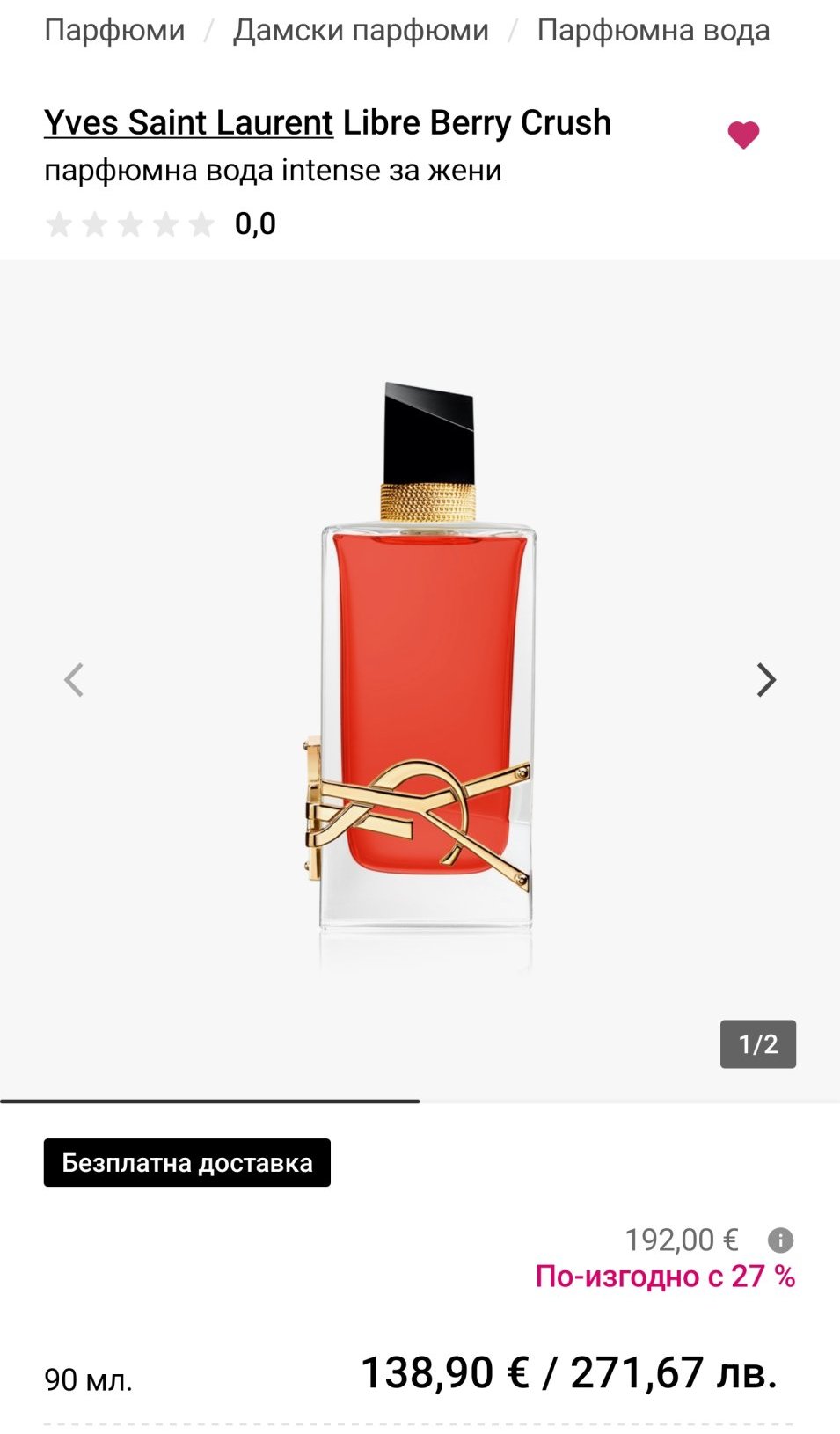This screenshot has width=840, height=1434.
Task: Go to Дамски парфюми category
Action: 361,31
